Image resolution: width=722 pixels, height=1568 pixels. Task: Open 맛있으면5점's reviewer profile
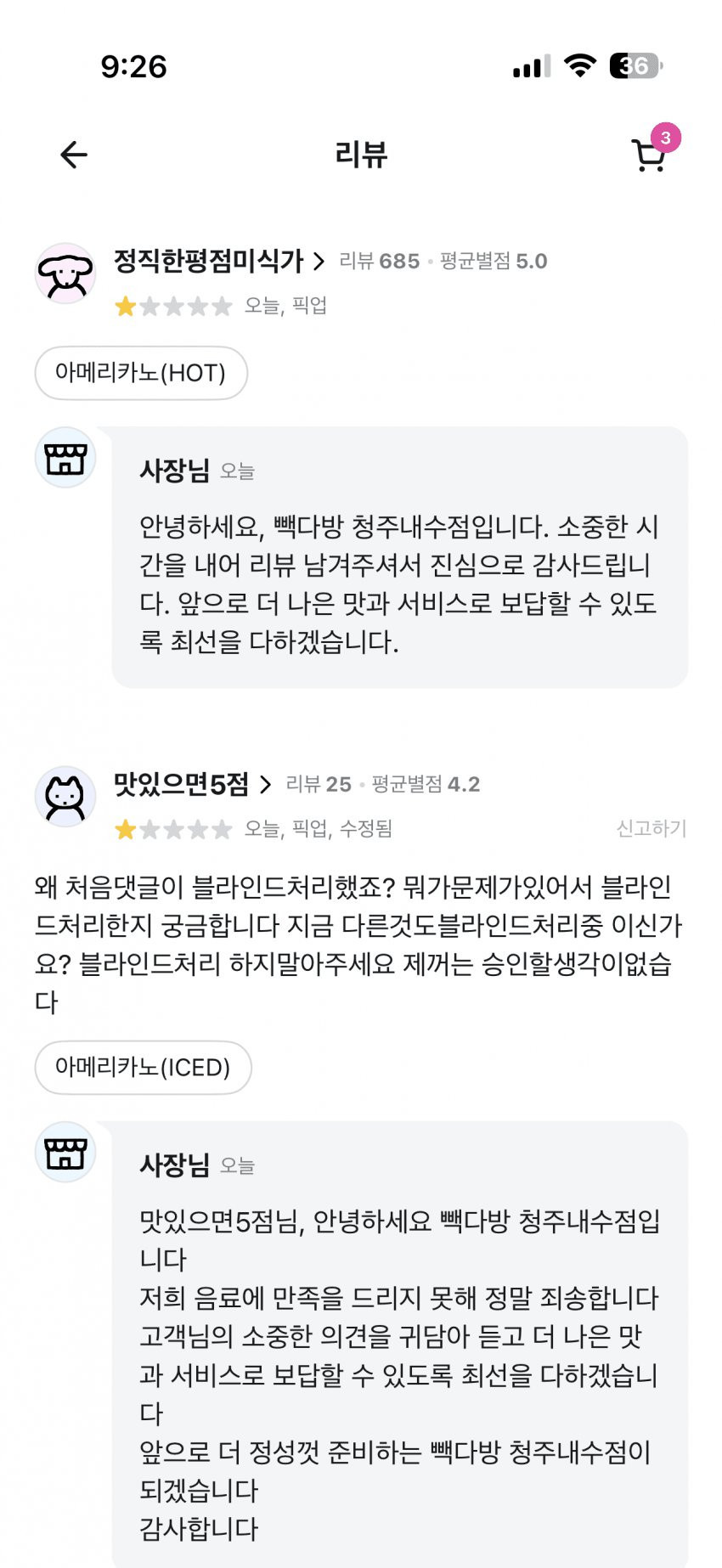click(192, 784)
